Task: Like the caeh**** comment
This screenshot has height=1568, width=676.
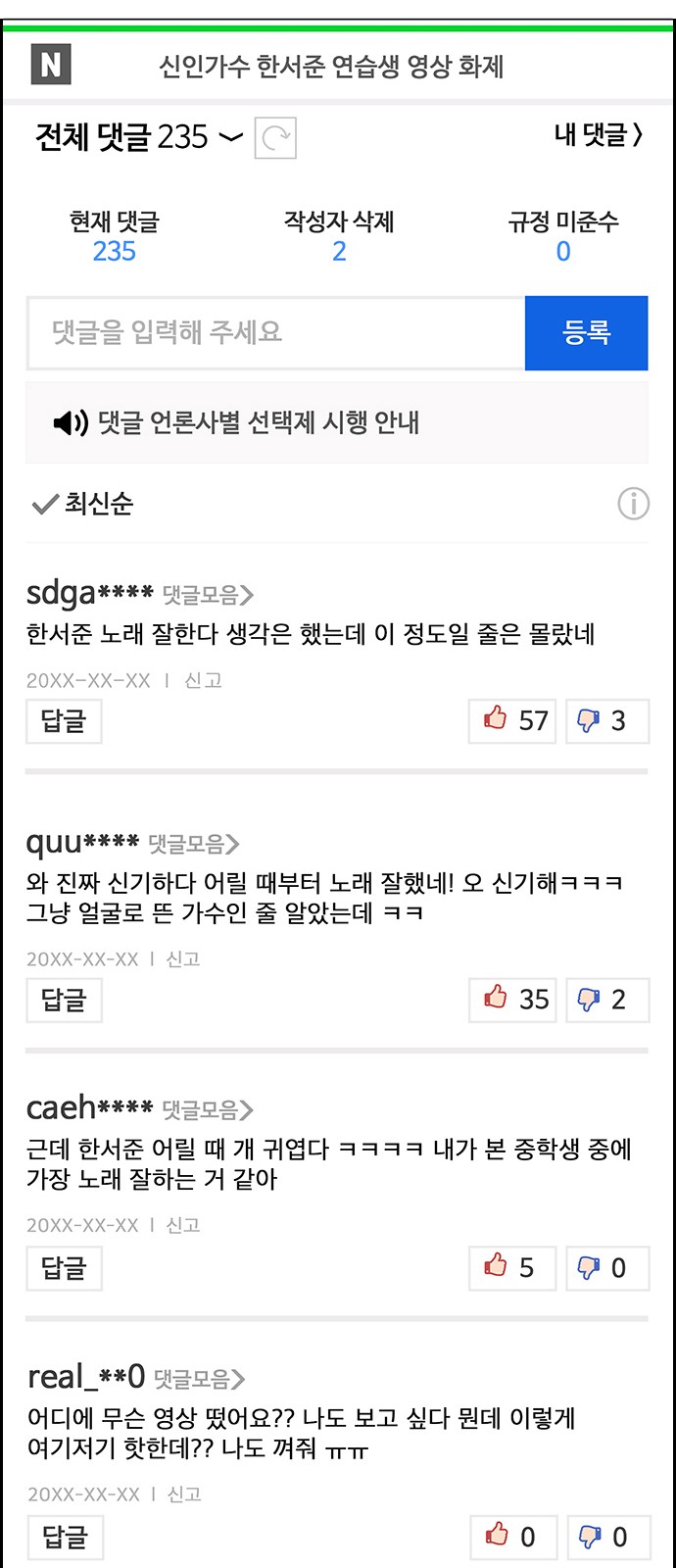Action: tap(513, 1268)
